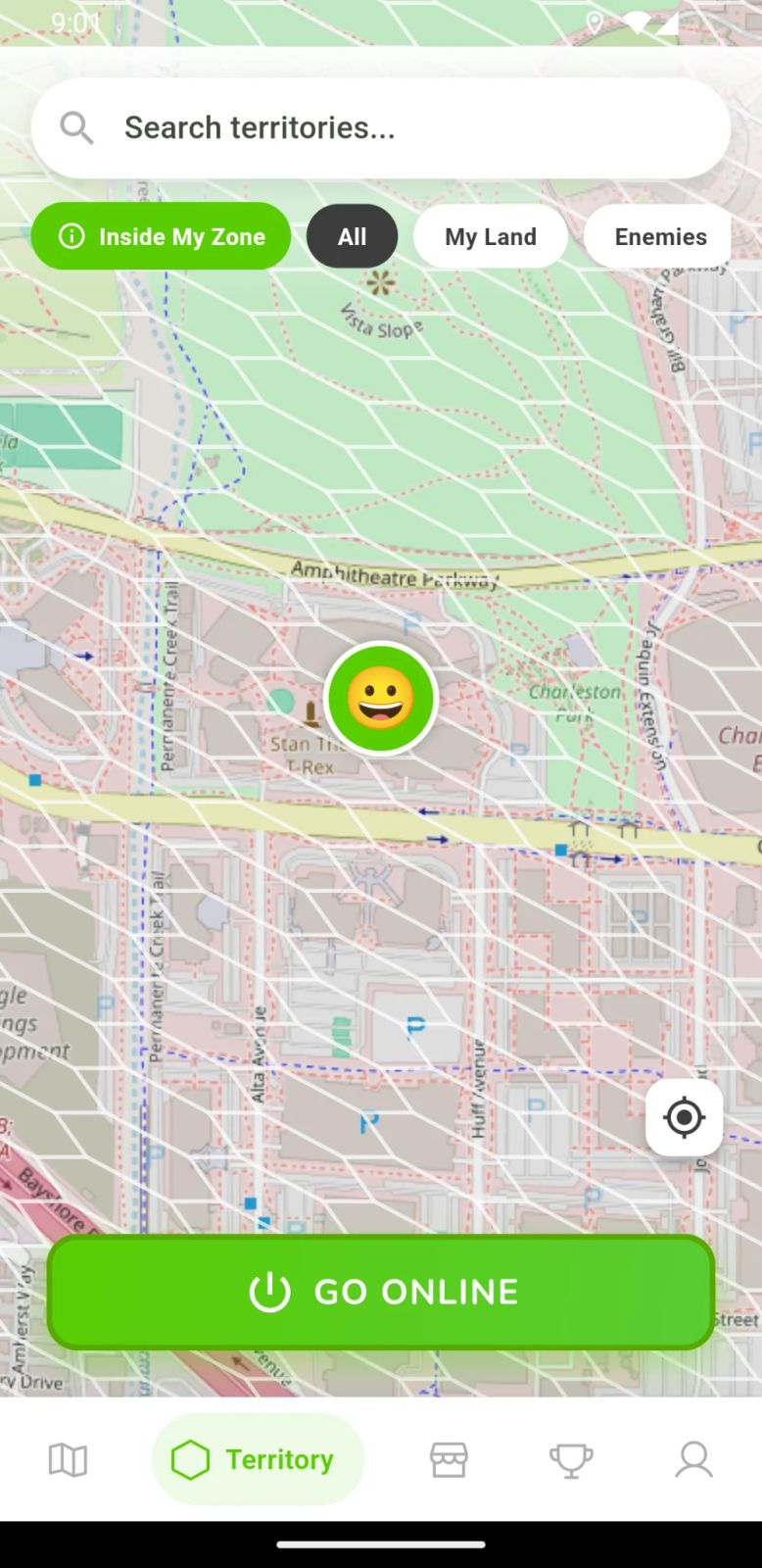Show the Enemies filter

[x=659, y=236]
